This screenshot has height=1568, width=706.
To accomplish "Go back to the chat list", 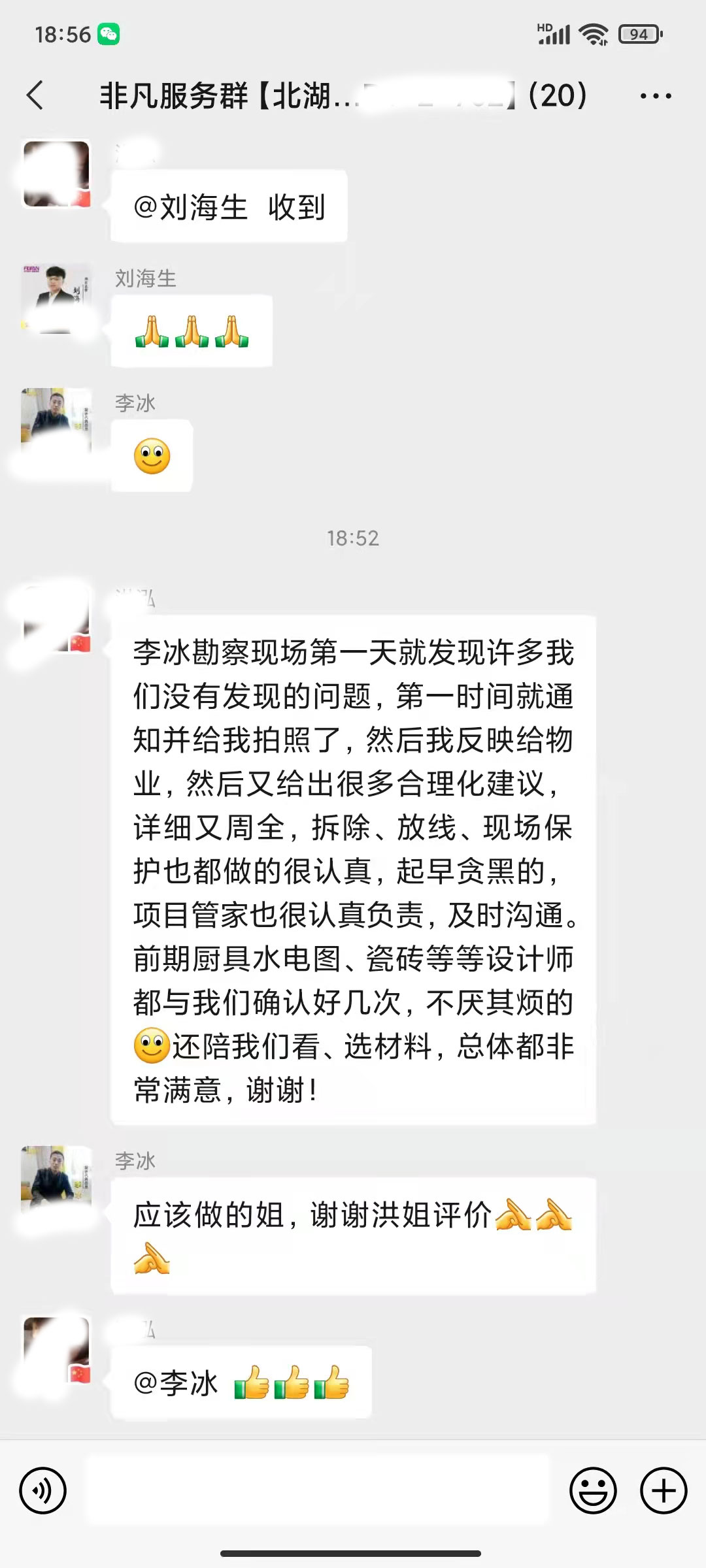I will (36, 95).
